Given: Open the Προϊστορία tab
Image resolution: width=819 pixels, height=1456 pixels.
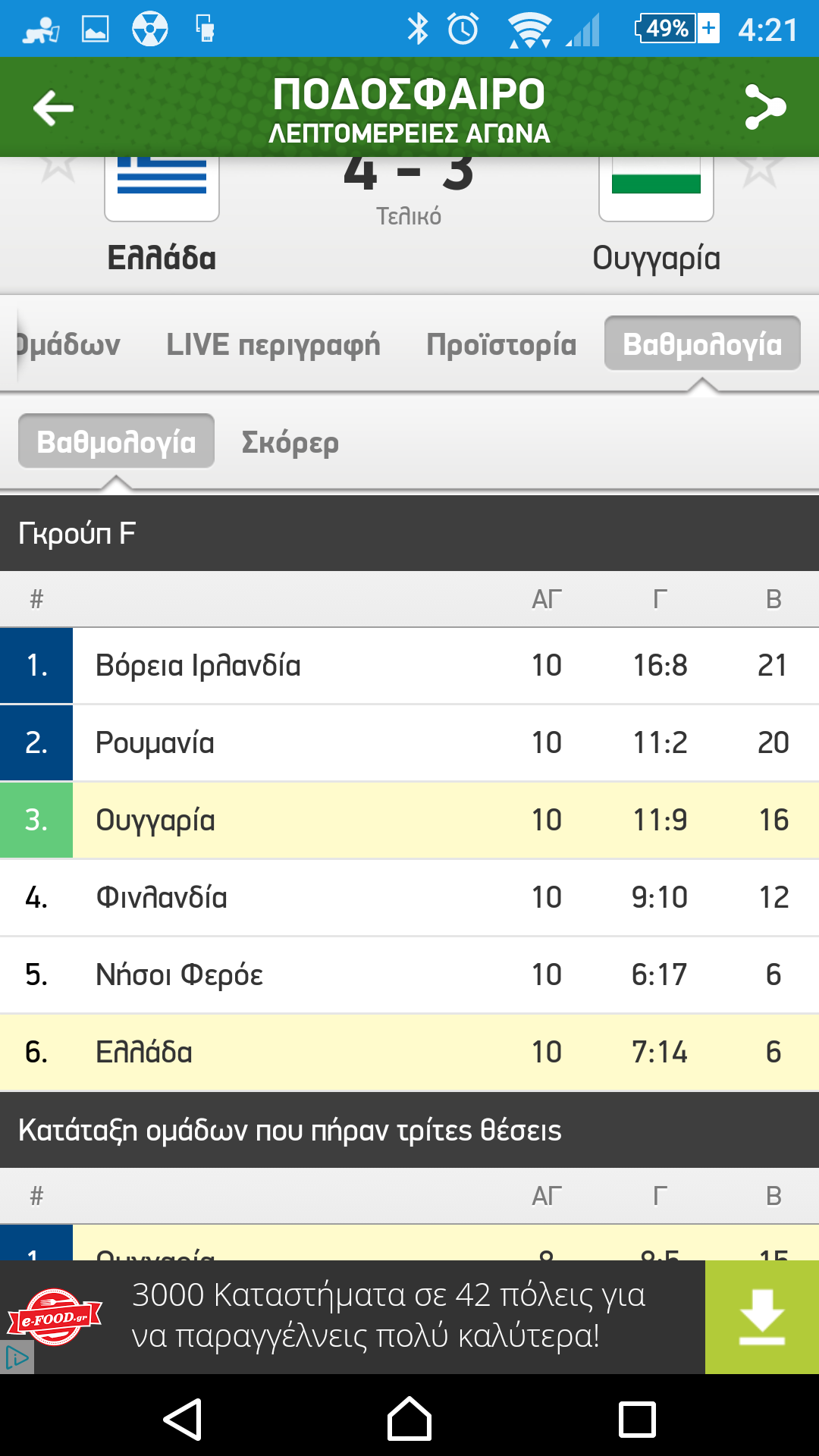Looking at the screenshot, I should (x=501, y=344).
